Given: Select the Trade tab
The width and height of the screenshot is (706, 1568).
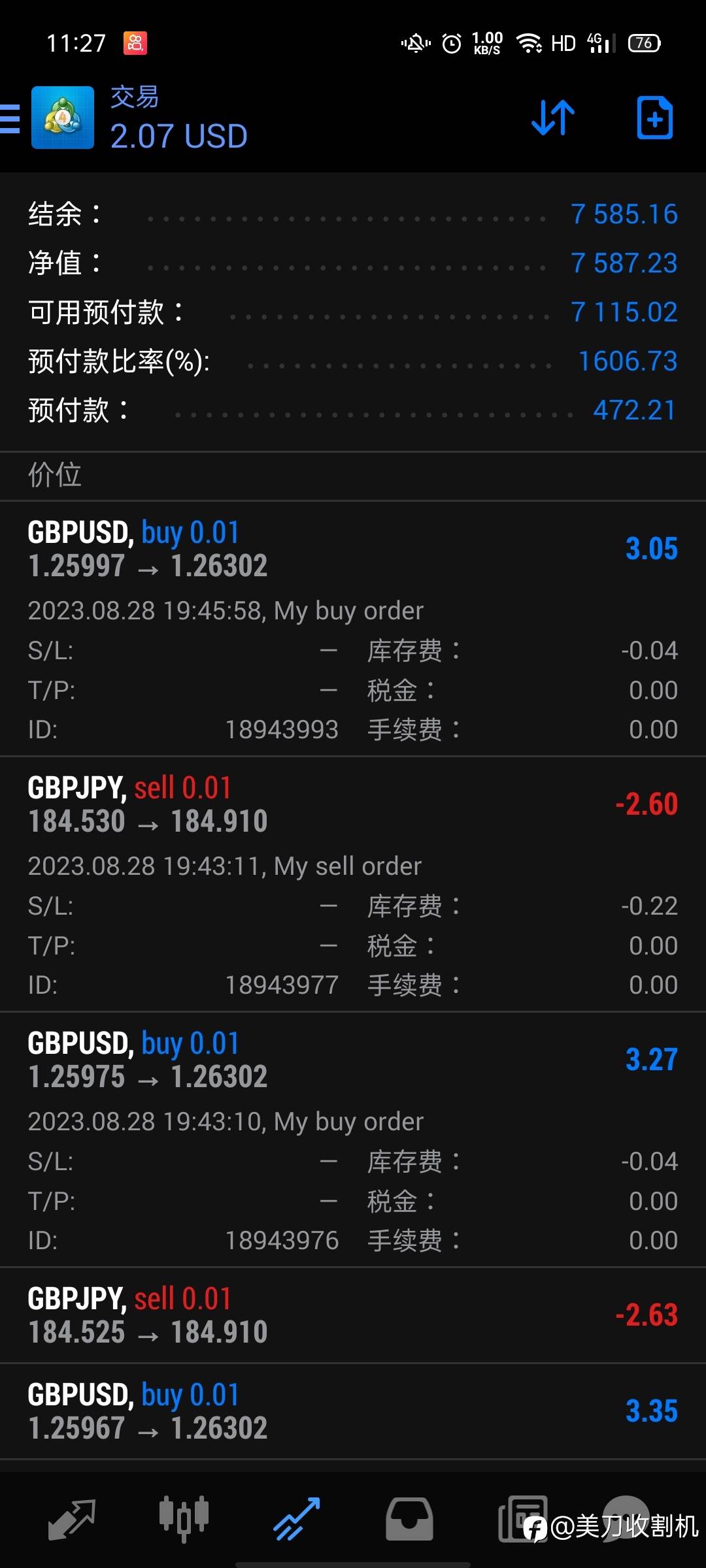Looking at the screenshot, I should pos(296,1520).
